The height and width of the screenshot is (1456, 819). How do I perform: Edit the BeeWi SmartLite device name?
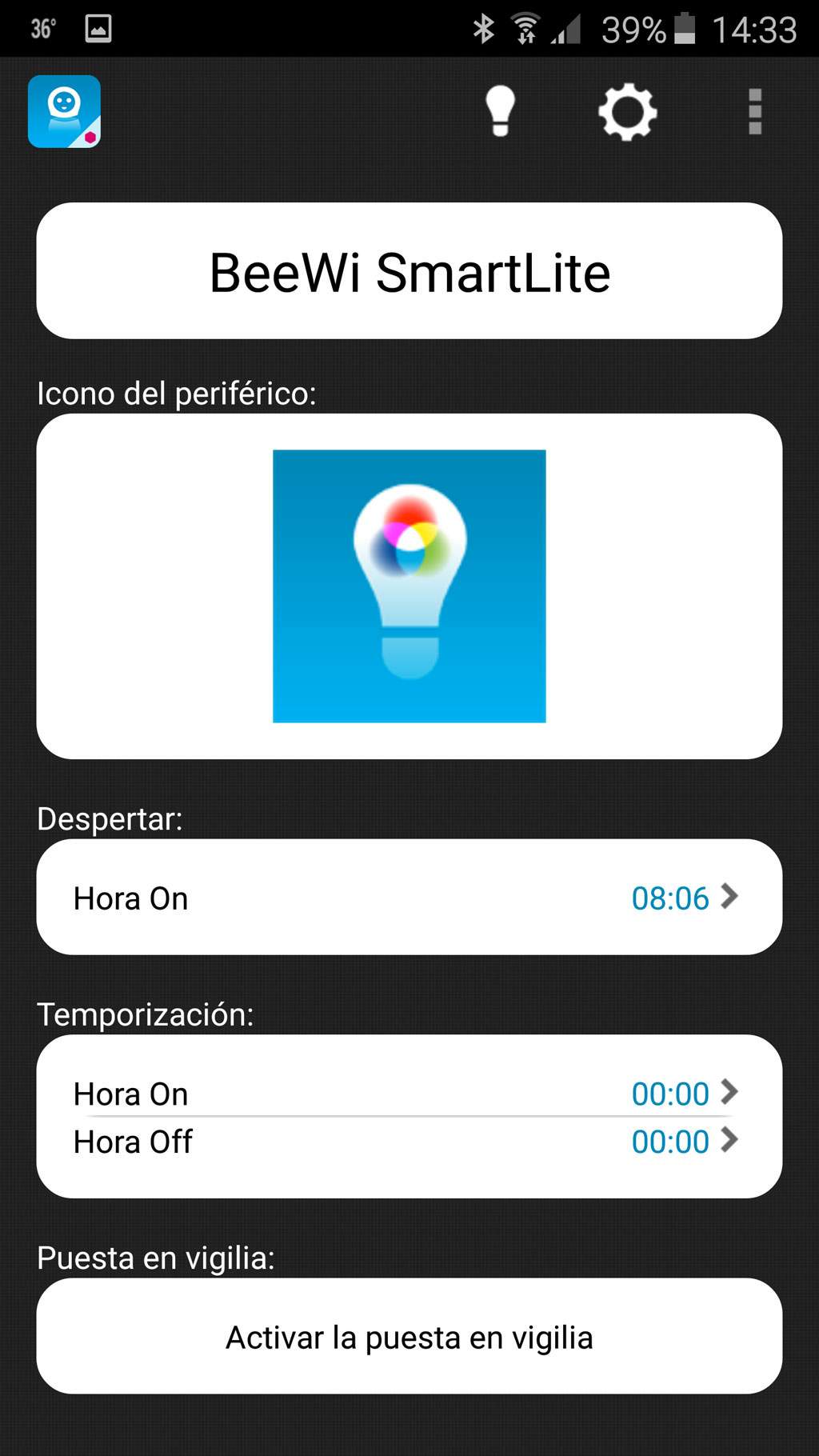(x=409, y=270)
